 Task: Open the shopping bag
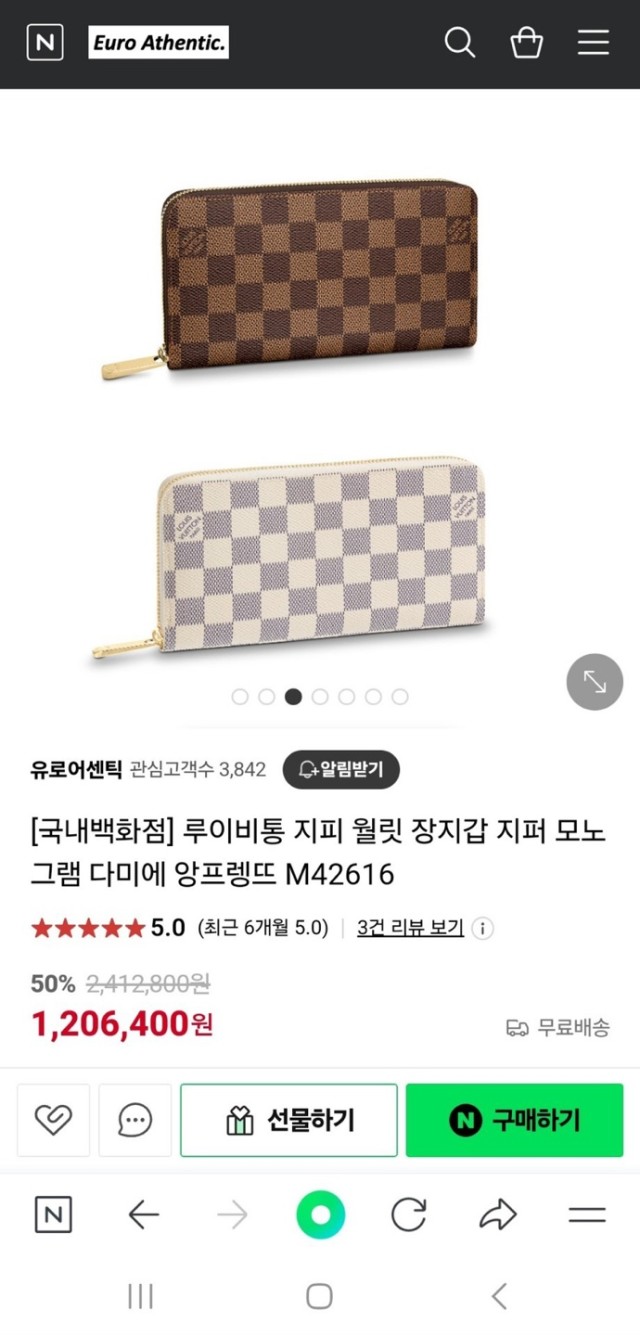[526, 43]
